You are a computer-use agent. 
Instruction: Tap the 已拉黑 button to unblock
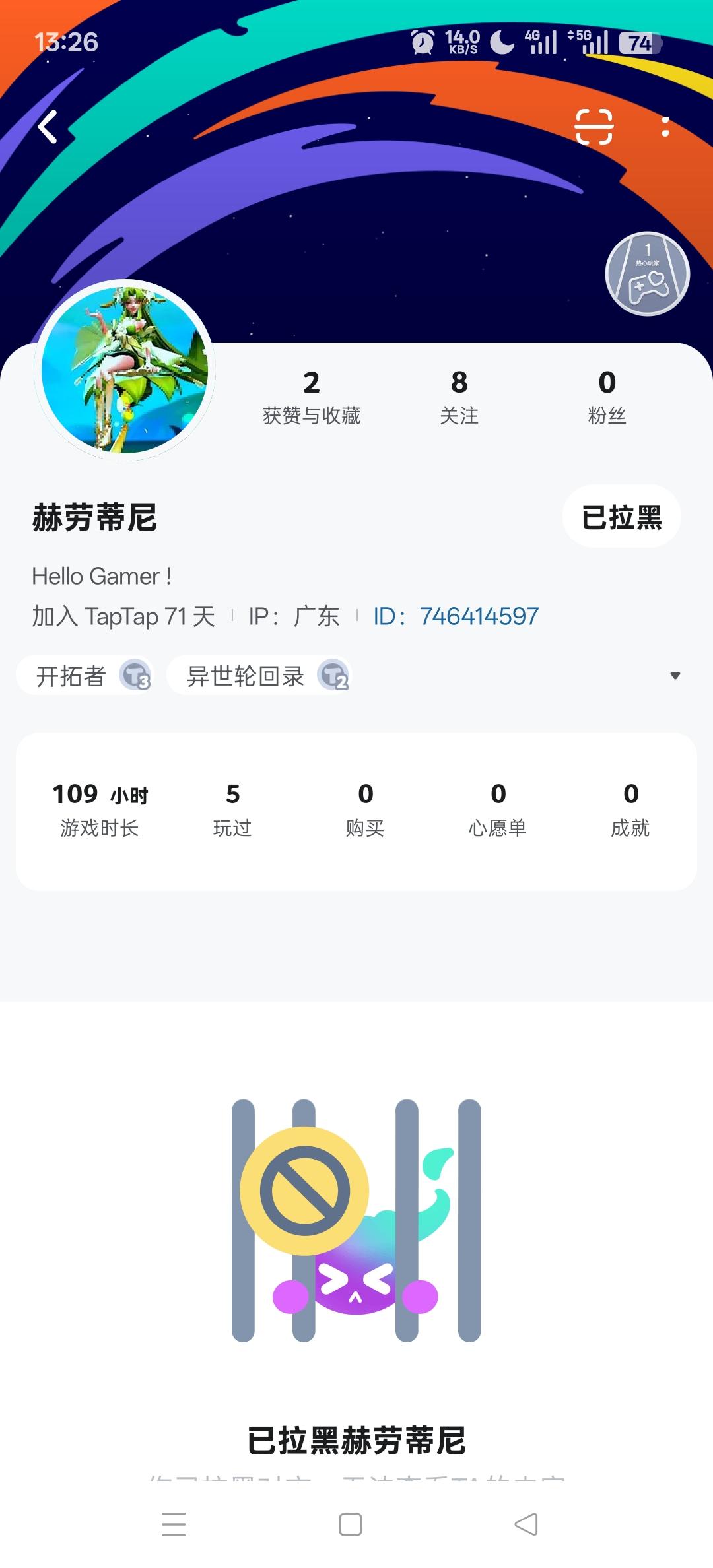click(x=621, y=517)
